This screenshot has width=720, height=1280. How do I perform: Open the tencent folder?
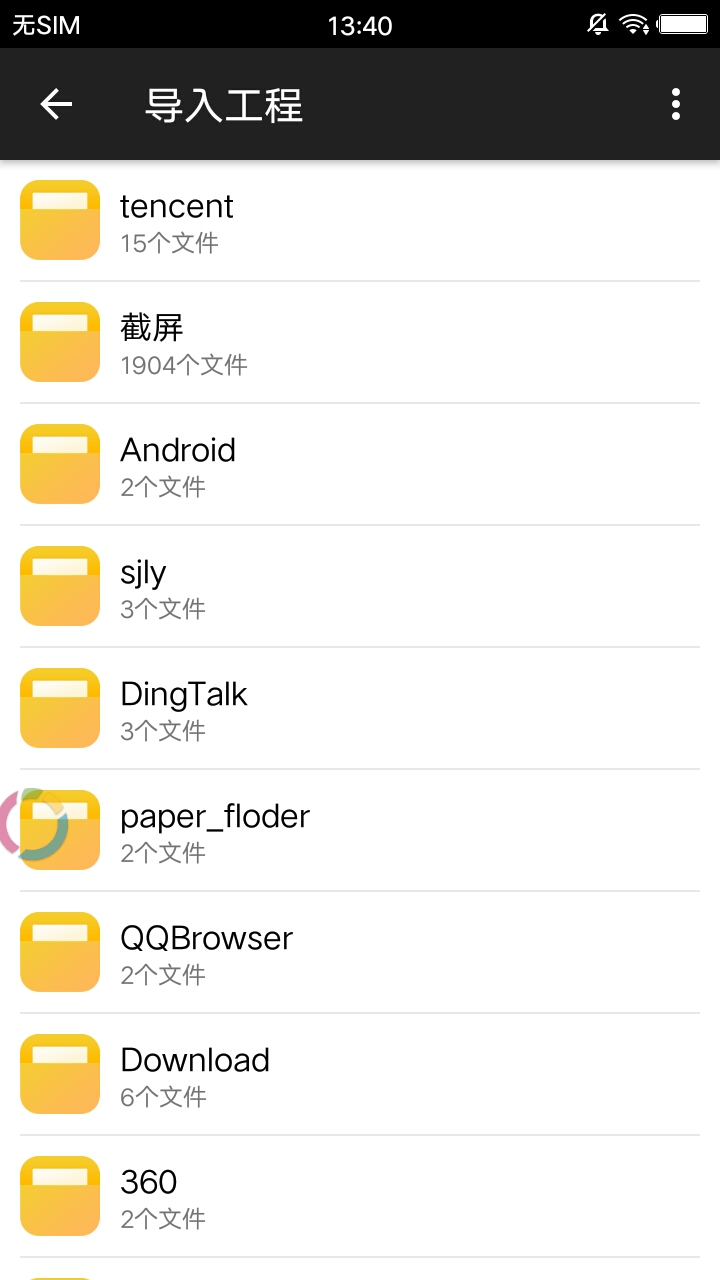tap(360, 221)
